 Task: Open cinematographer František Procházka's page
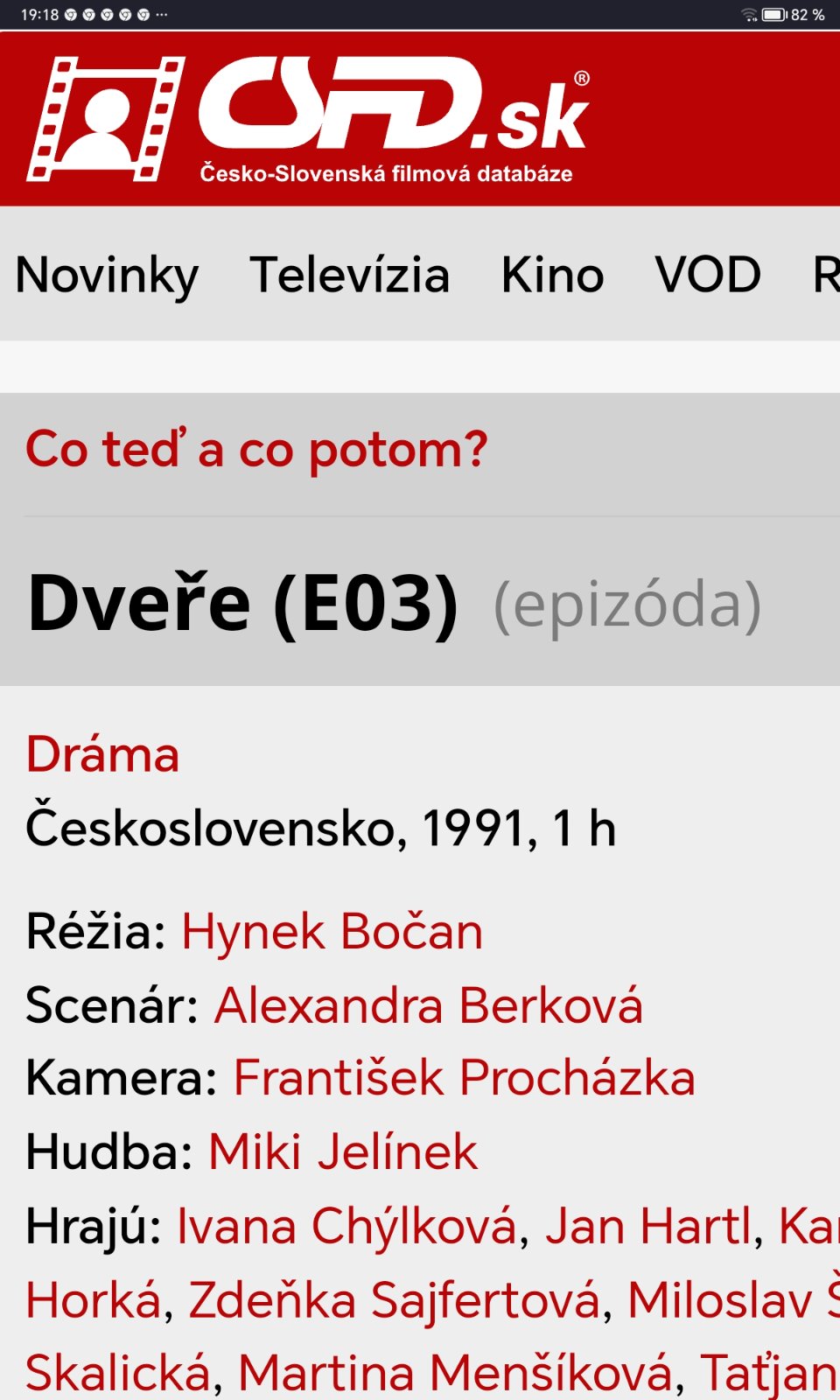464,1078
